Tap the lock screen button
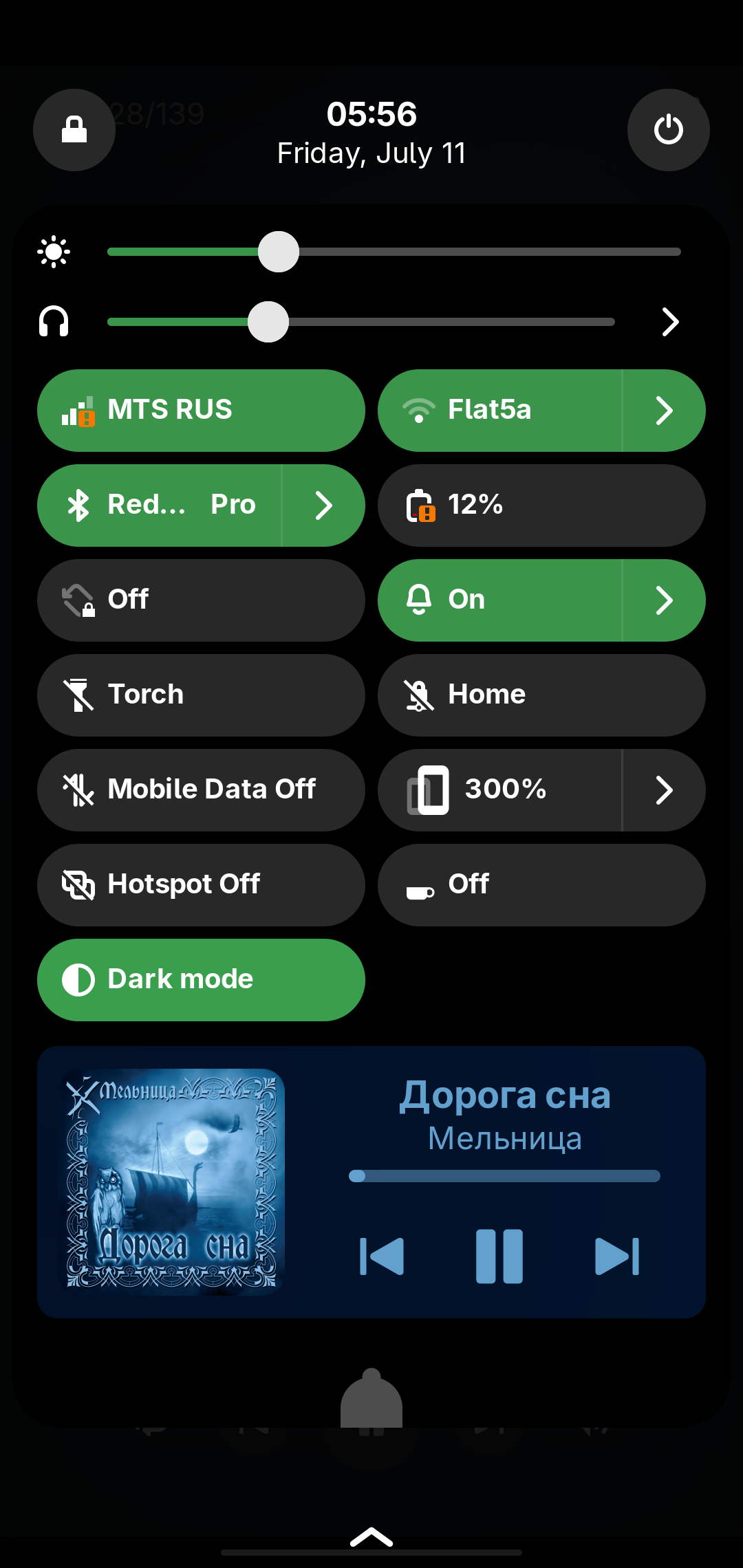 click(x=74, y=129)
